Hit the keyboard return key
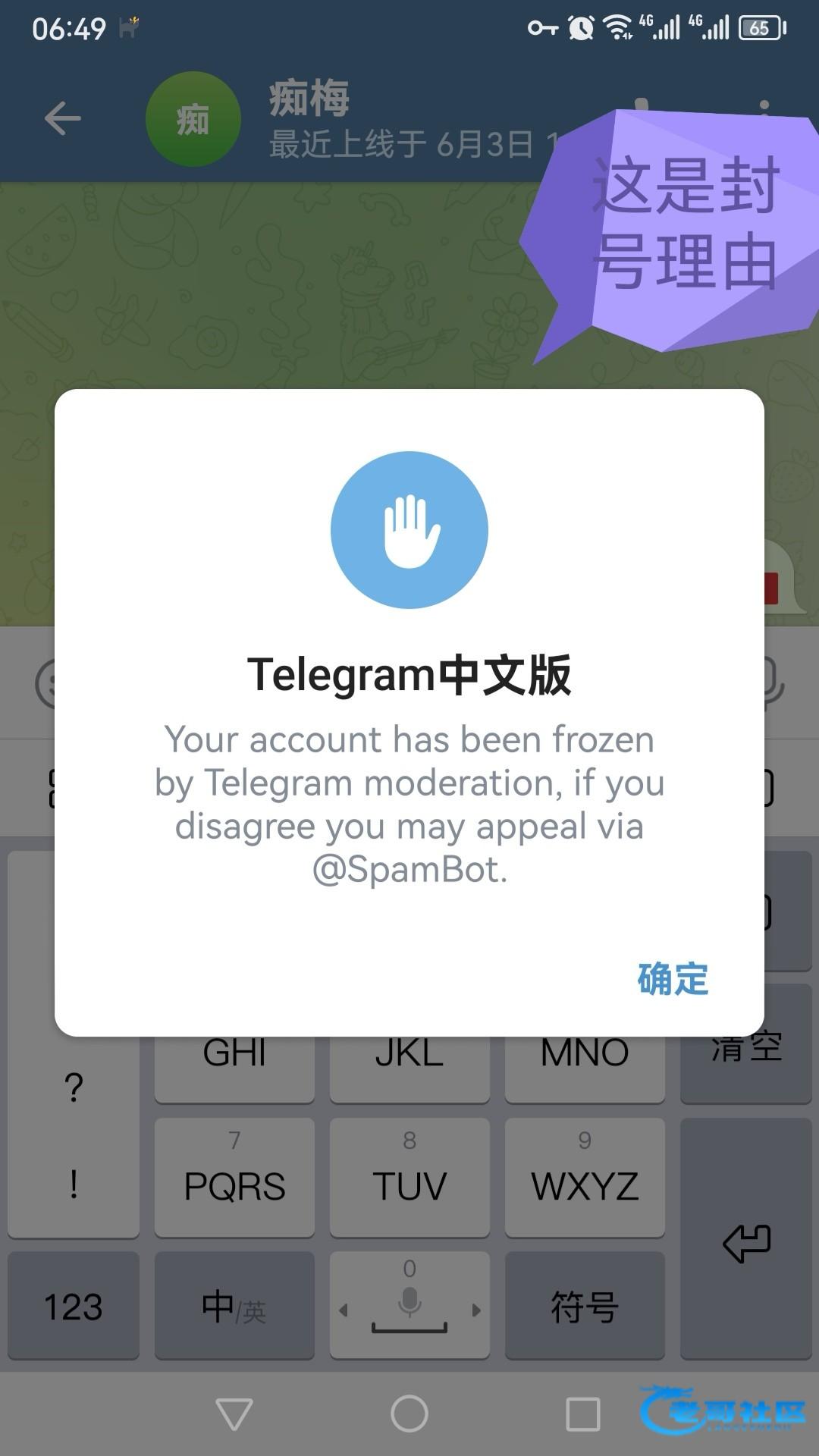Image resolution: width=819 pixels, height=1456 pixels. tap(746, 1242)
